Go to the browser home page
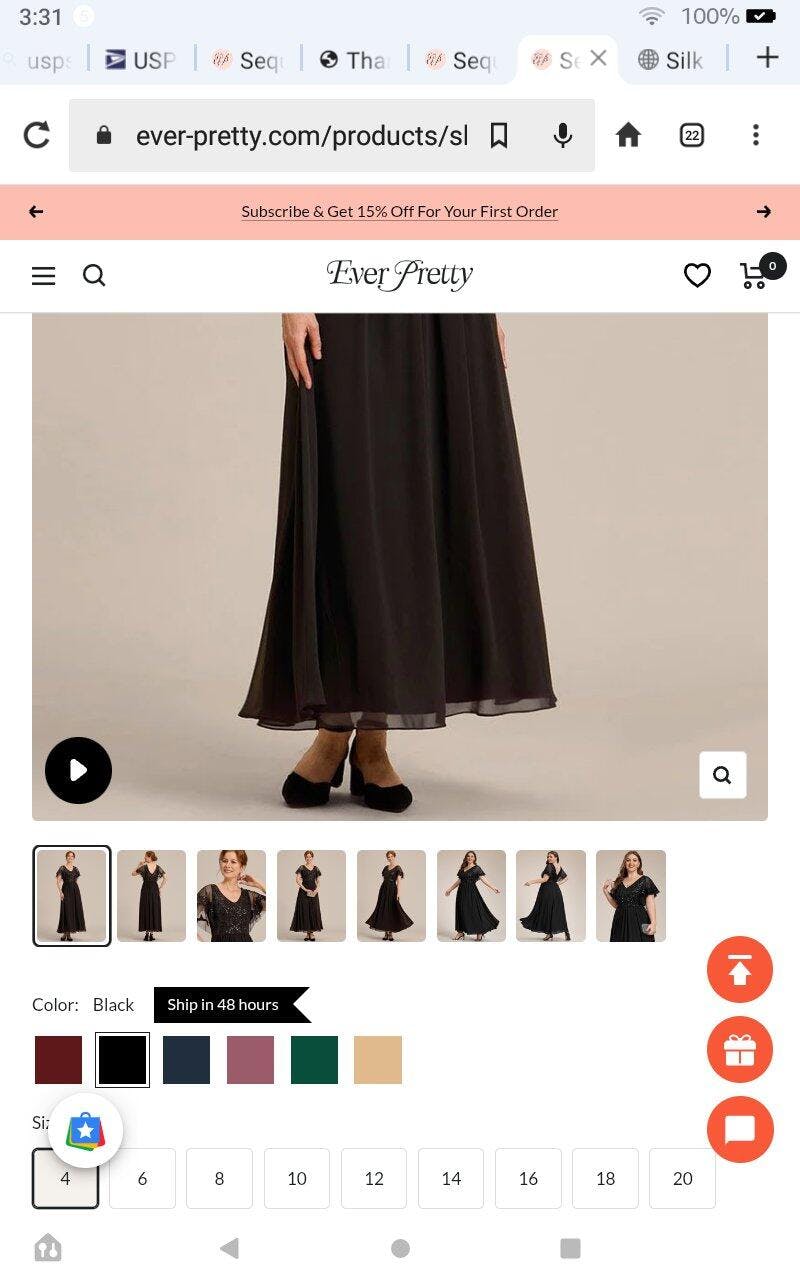Image resolution: width=800 pixels, height=1280 pixels. coord(628,135)
